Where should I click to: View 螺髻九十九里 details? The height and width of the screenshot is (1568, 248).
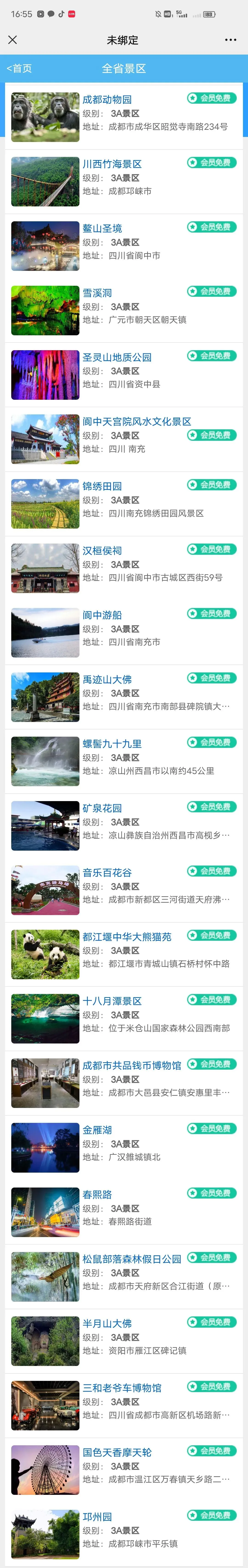pos(112,744)
